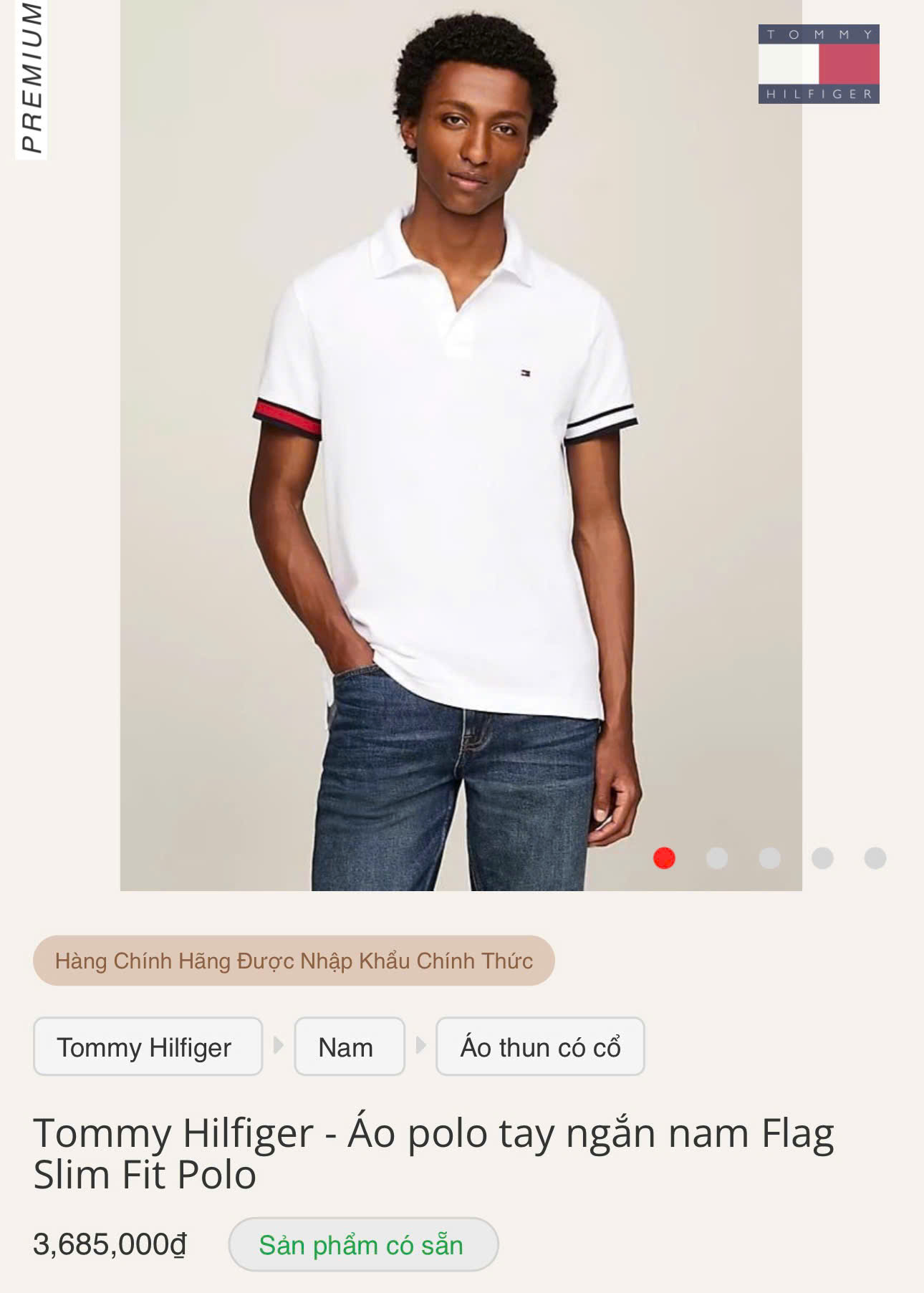Jump to the last product image dot
Screen dimensions: 924x1293
pyautogui.click(x=875, y=857)
